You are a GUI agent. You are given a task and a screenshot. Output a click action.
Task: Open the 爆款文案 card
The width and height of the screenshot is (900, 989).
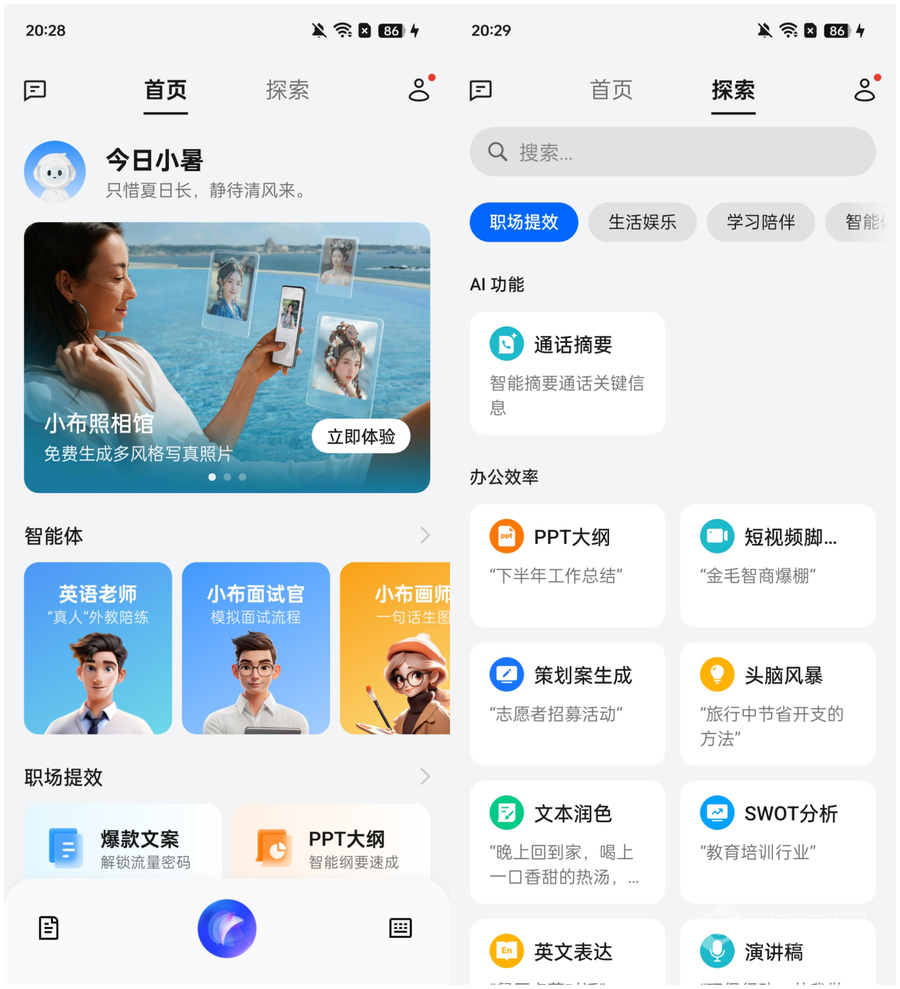(x=123, y=847)
